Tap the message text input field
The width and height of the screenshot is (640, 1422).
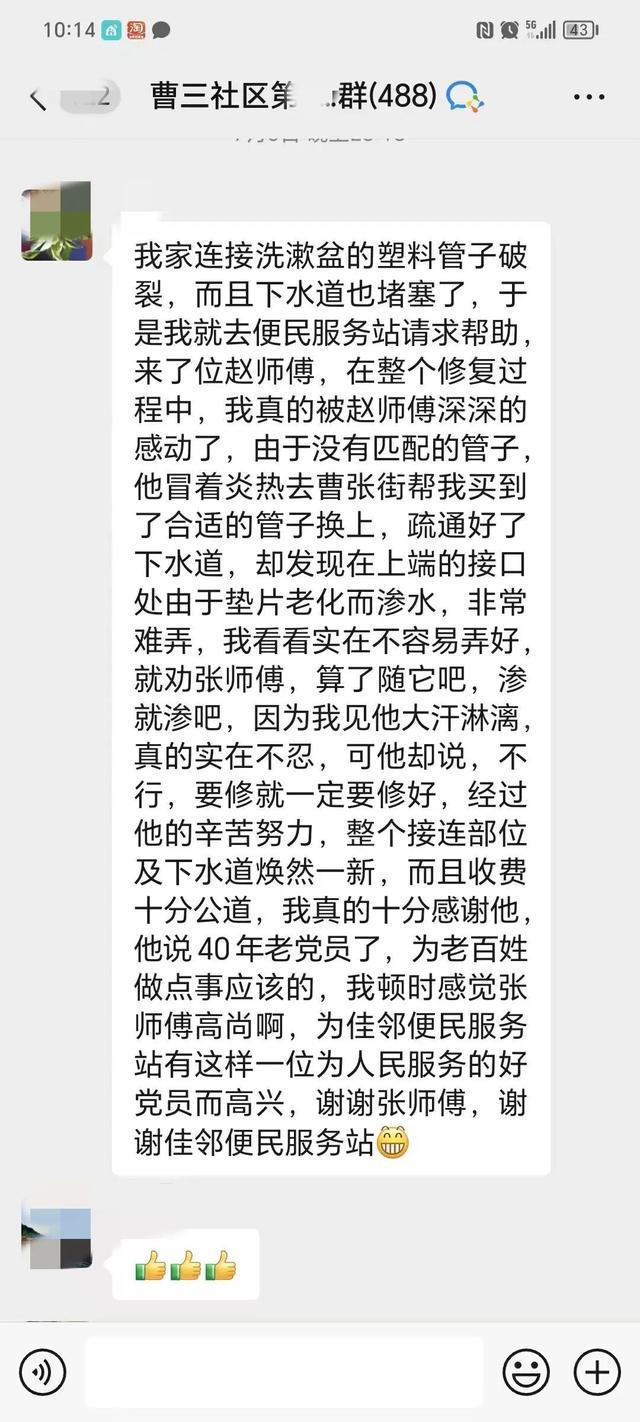[283, 1371]
